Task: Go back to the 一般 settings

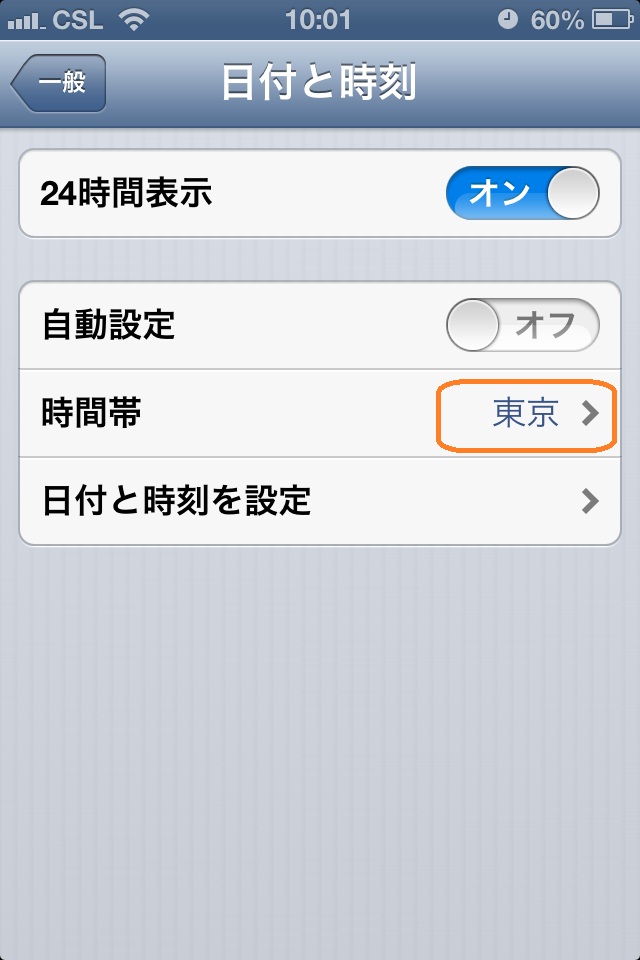Action: (x=59, y=83)
